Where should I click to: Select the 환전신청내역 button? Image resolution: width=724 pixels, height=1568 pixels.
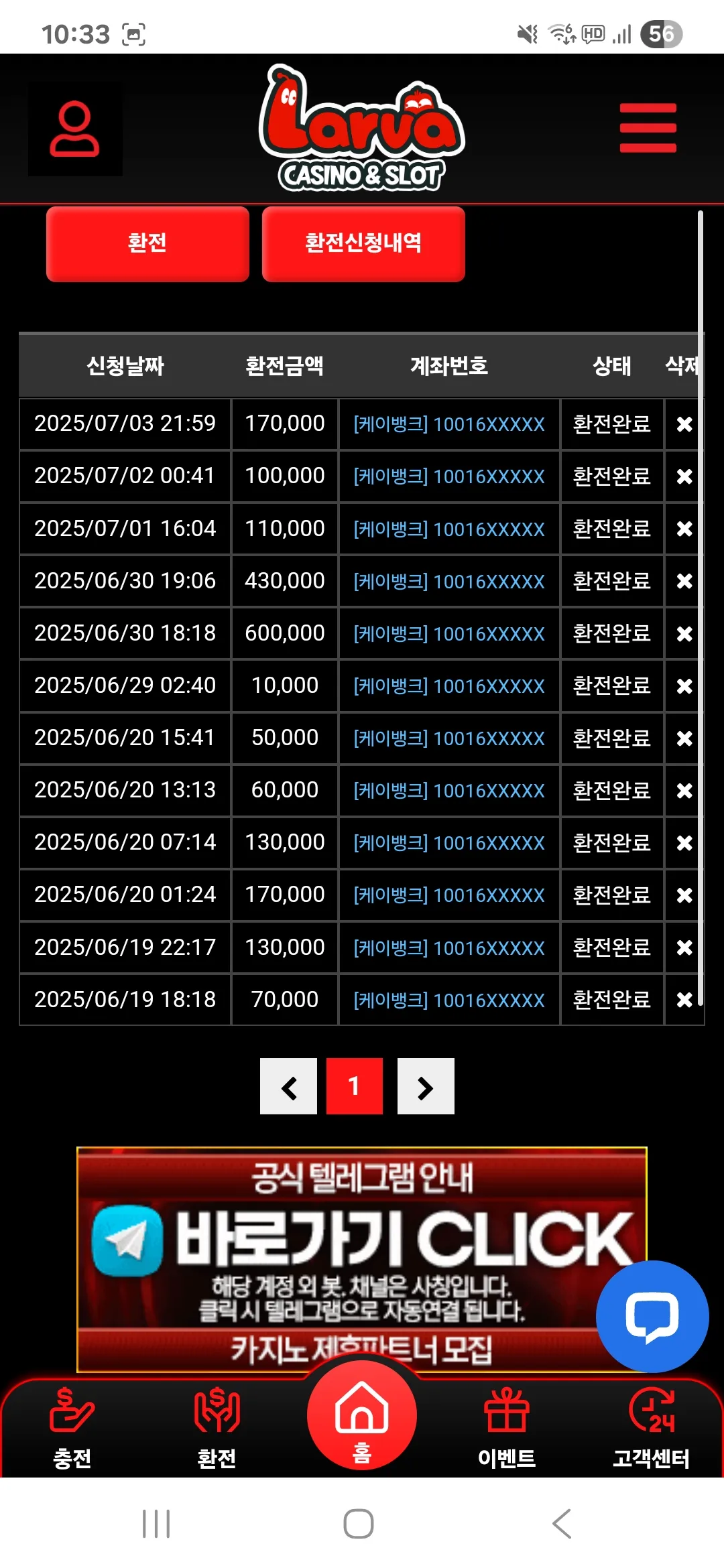363,244
